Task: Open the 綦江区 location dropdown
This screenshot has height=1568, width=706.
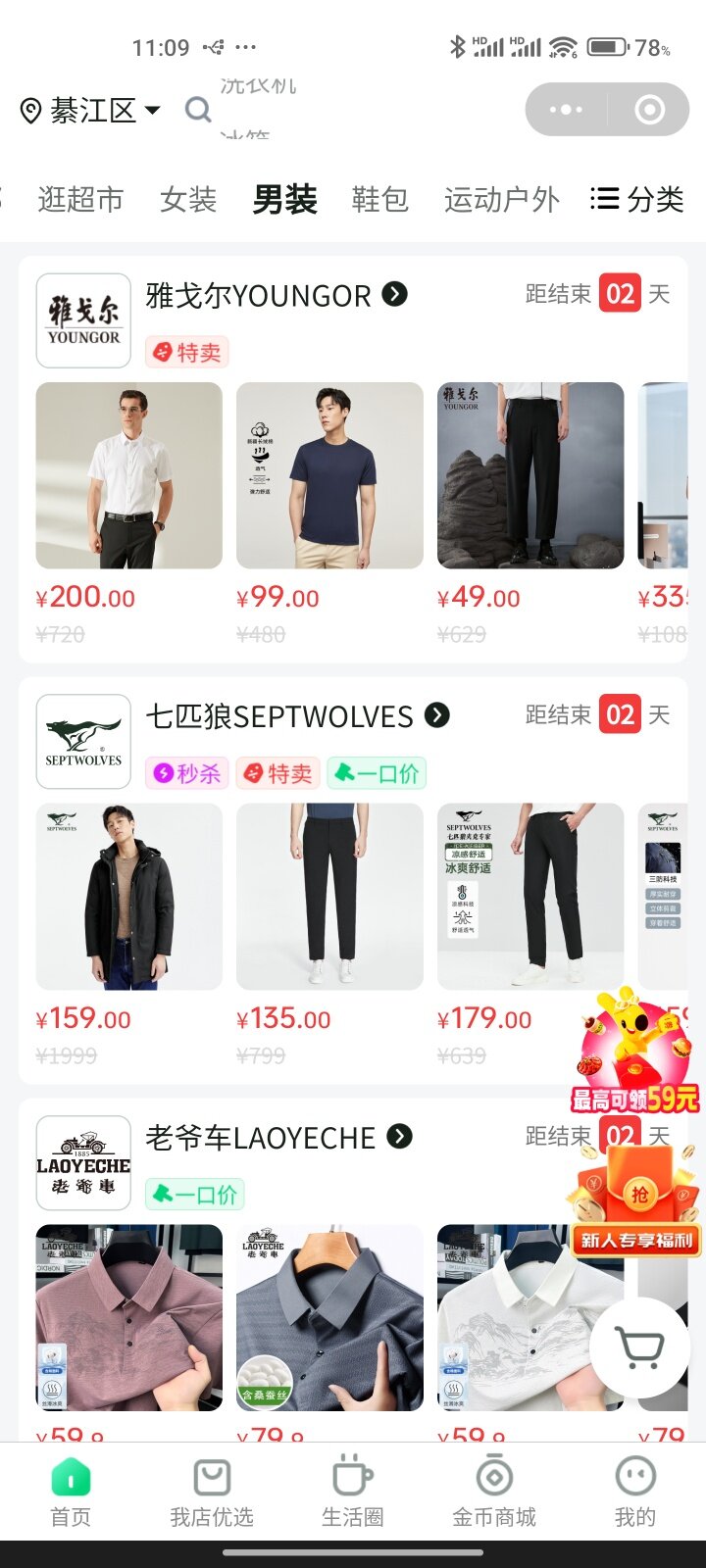Action: click(90, 110)
